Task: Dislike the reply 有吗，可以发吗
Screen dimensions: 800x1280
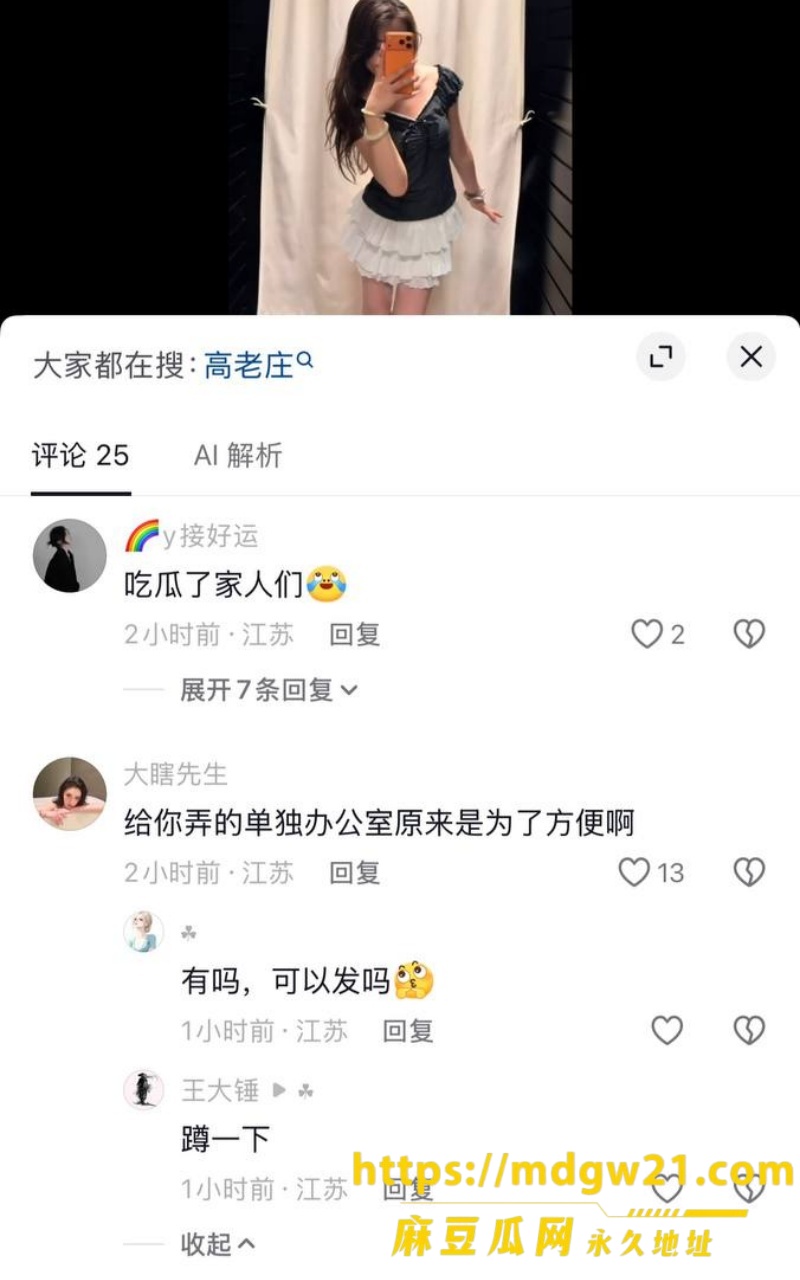Action: tap(749, 1030)
